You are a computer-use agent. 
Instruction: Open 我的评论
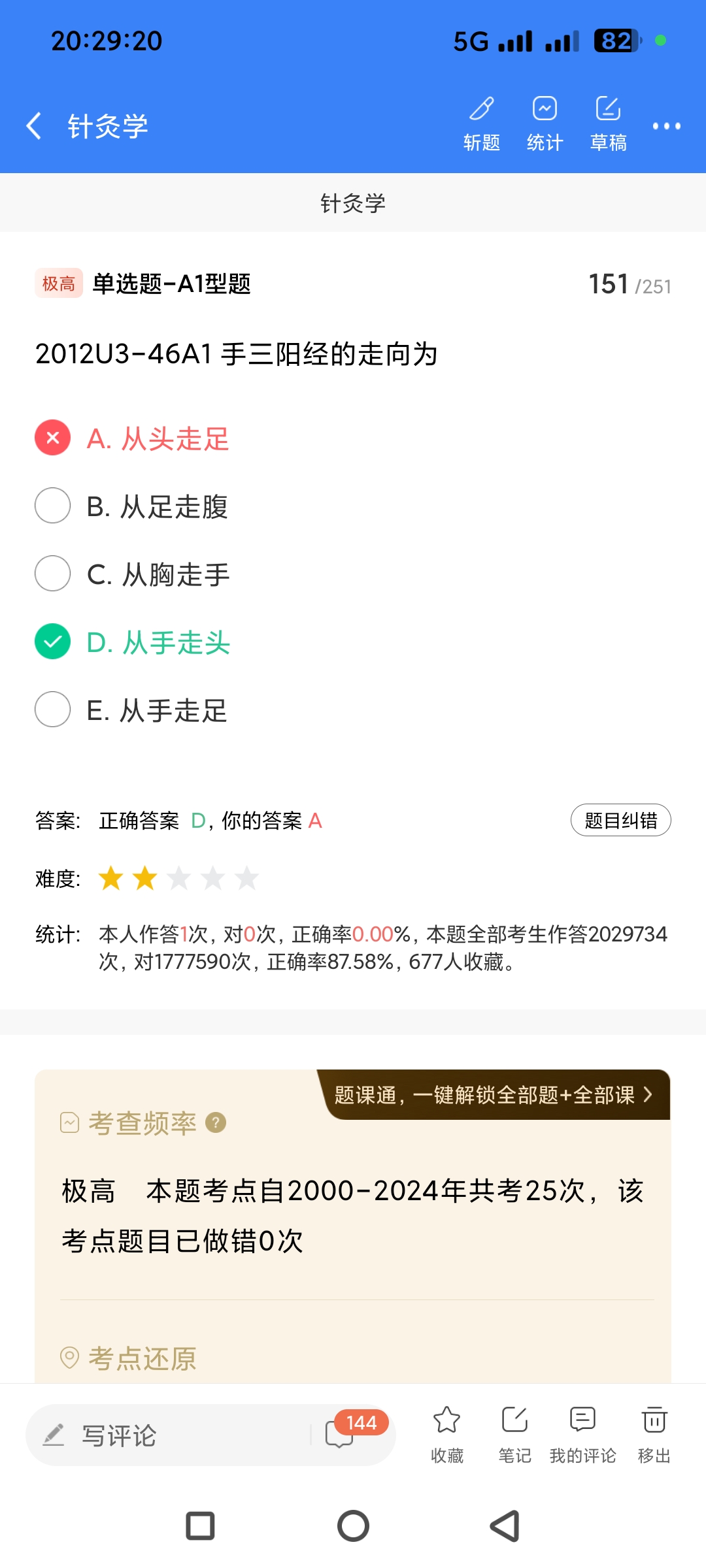[582, 1434]
